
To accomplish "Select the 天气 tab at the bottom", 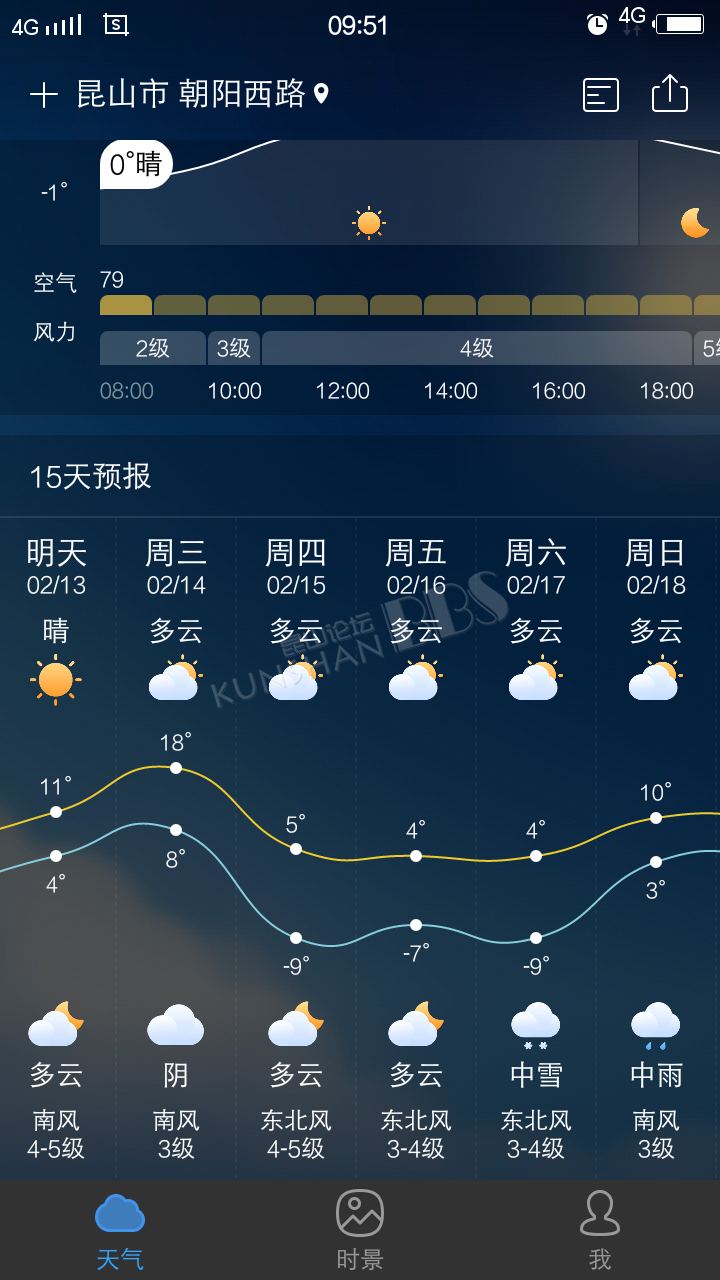I will point(120,1227).
